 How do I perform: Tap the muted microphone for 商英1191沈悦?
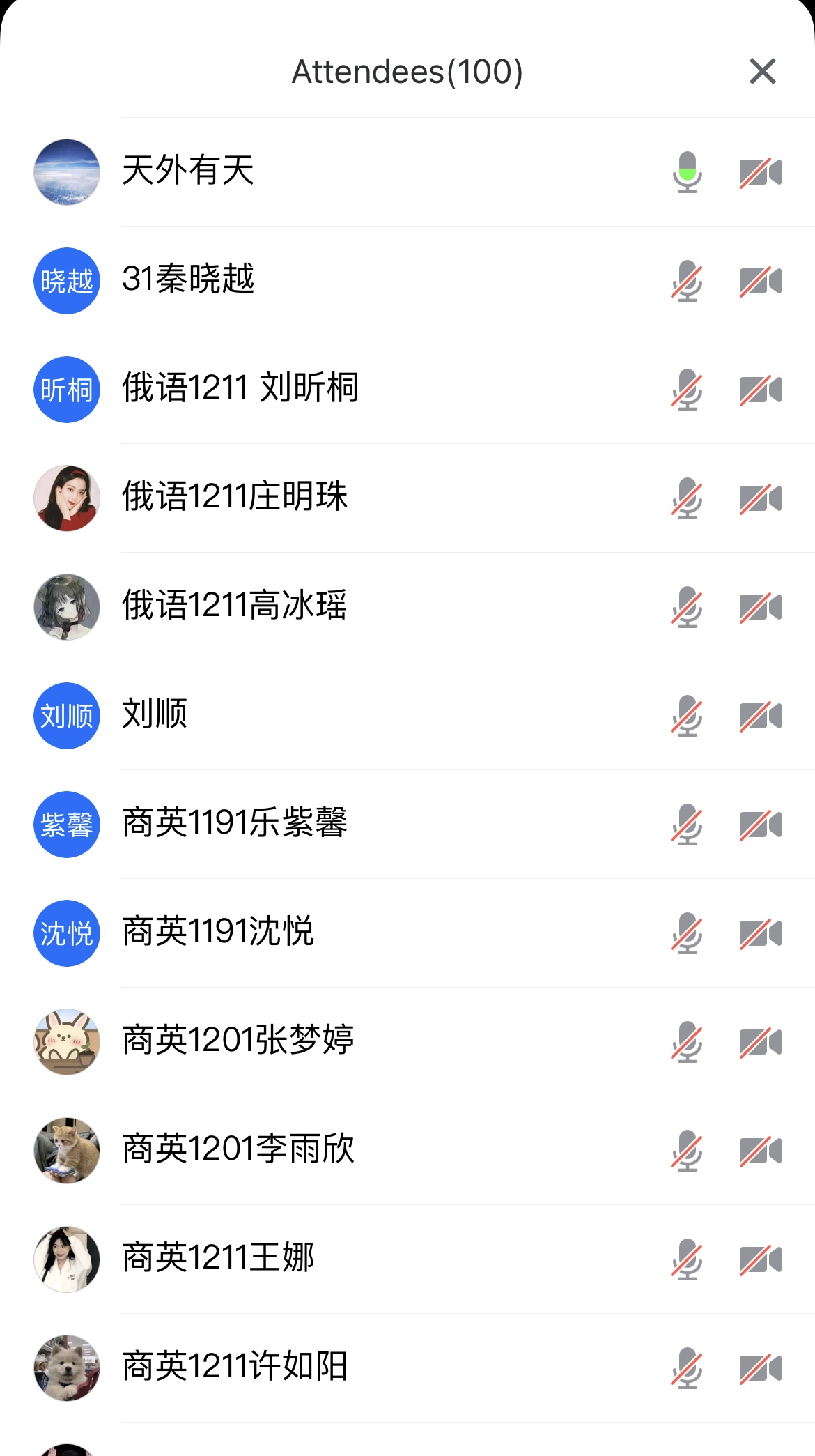pyautogui.click(x=687, y=933)
